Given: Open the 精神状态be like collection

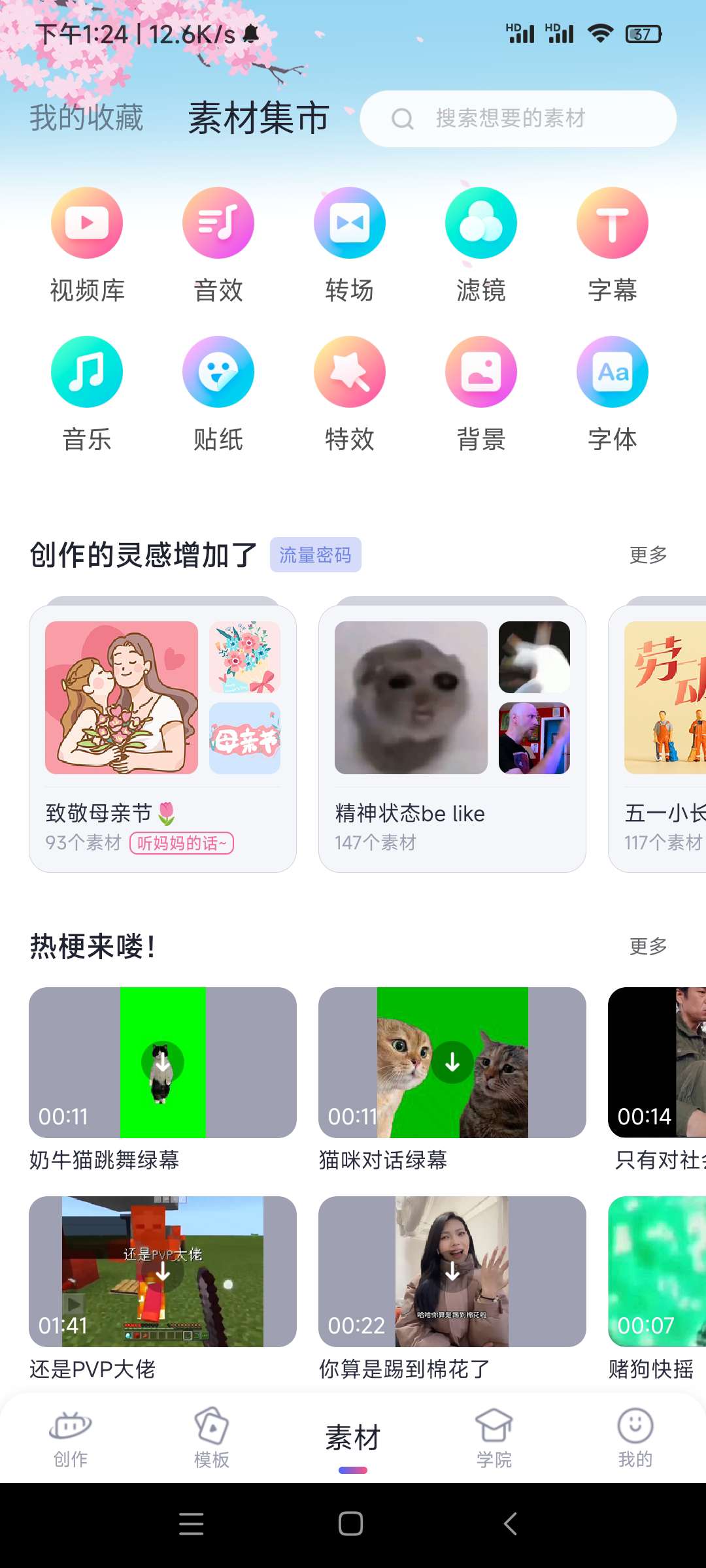Looking at the screenshot, I should point(452,738).
